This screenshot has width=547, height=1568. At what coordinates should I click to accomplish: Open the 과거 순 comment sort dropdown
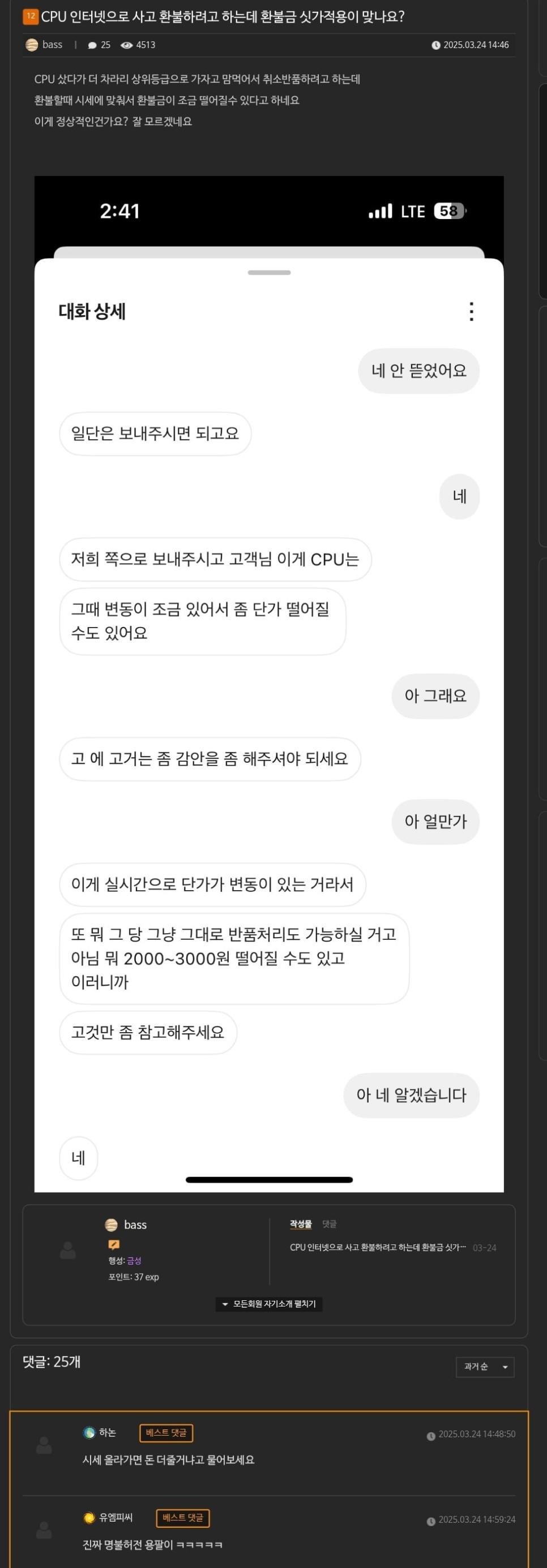pyautogui.click(x=485, y=1367)
